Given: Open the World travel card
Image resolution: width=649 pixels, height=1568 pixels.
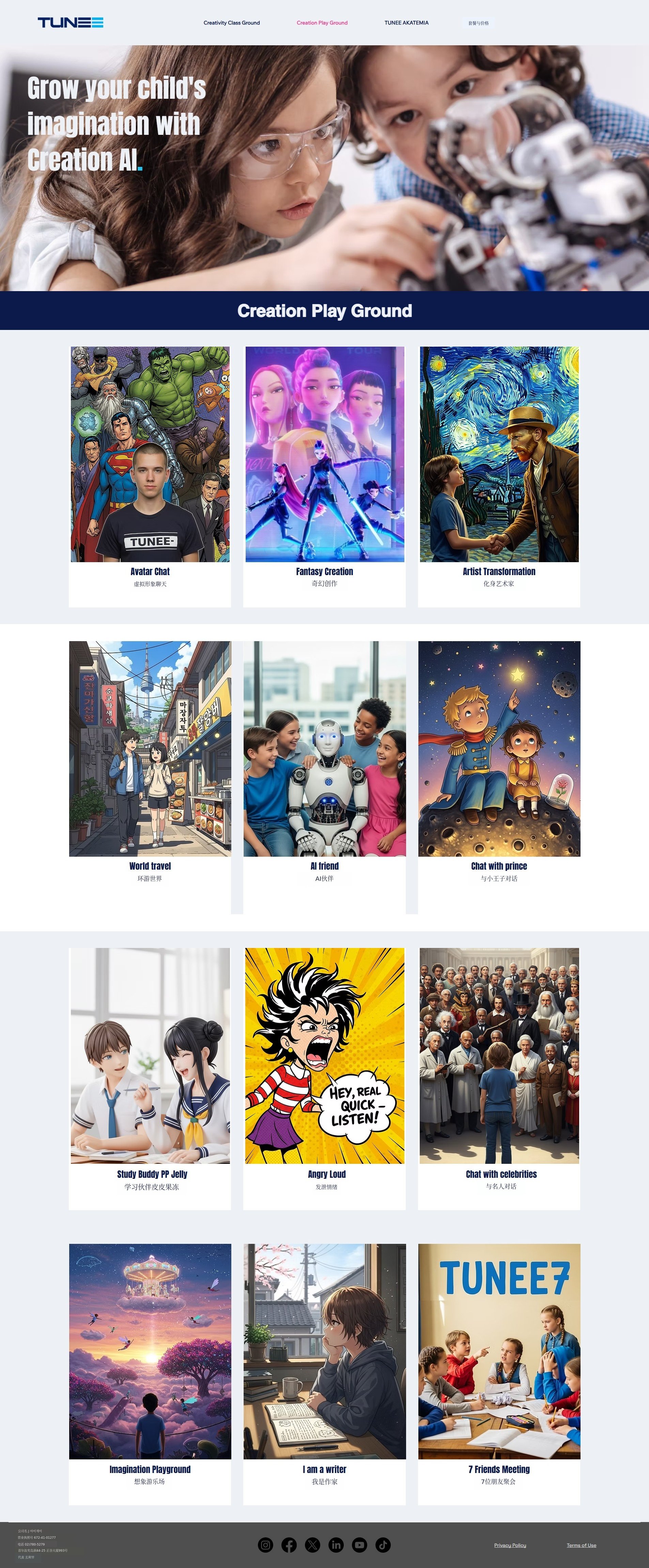Looking at the screenshot, I should (x=150, y=777).
